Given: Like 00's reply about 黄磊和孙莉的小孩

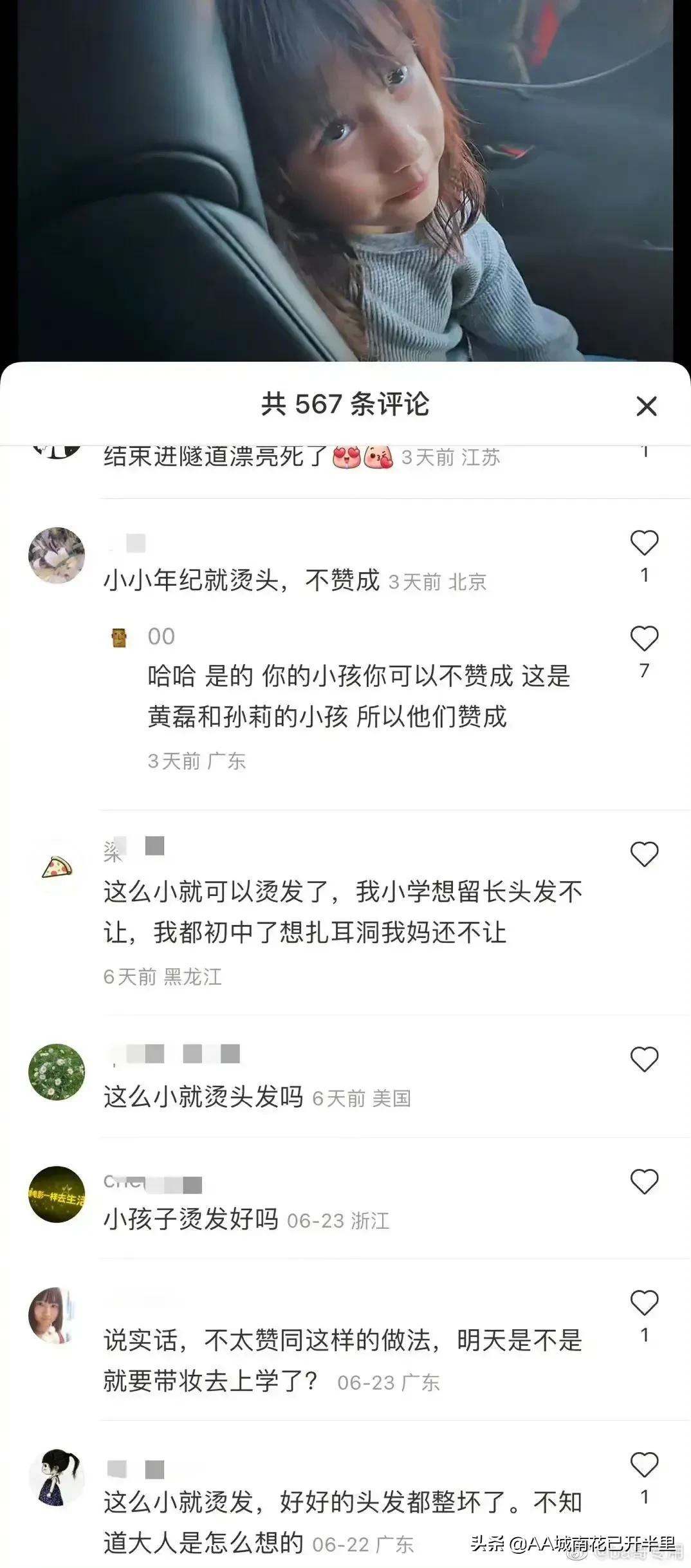Looking at the screenshot, I should (644, 639).
